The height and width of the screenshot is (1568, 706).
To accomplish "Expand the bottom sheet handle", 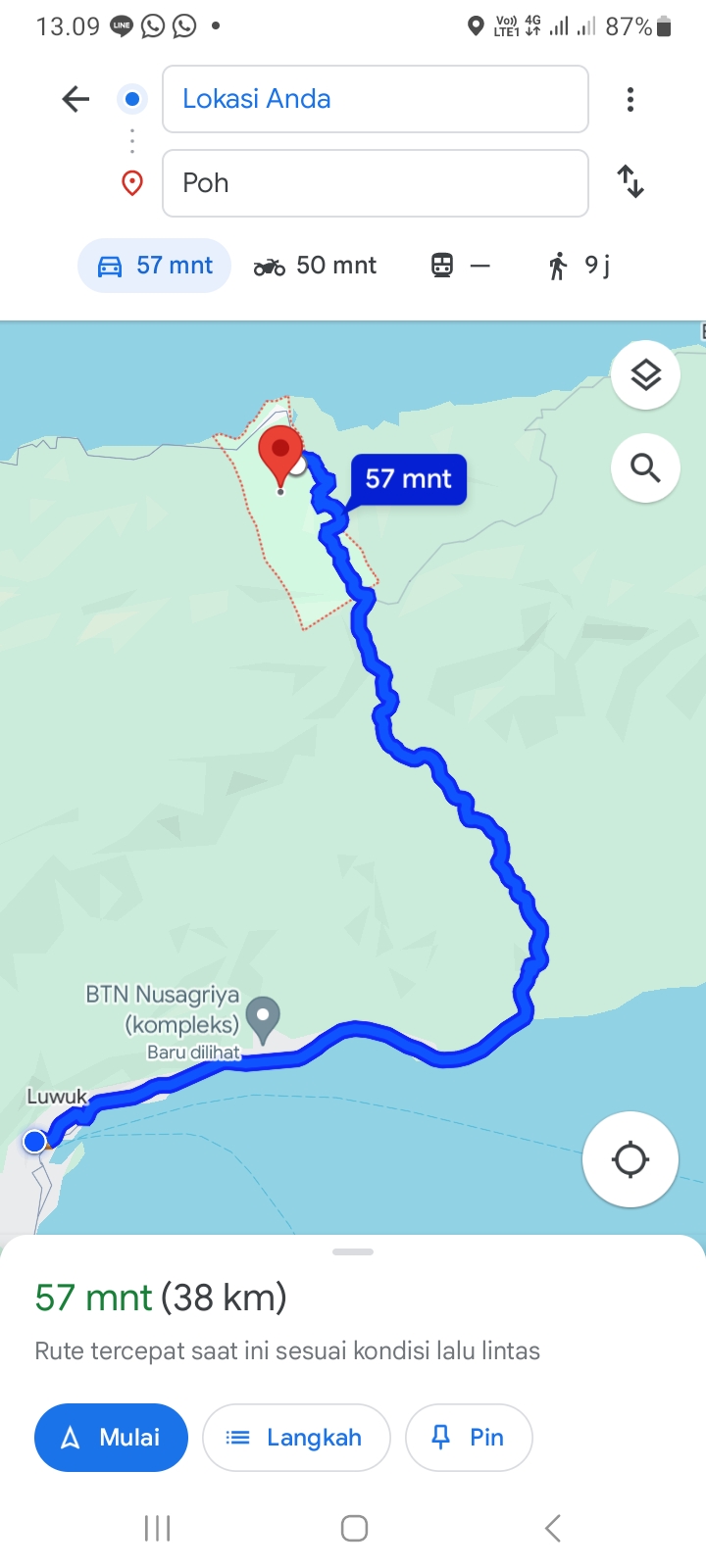I will tap(353, 1252).
